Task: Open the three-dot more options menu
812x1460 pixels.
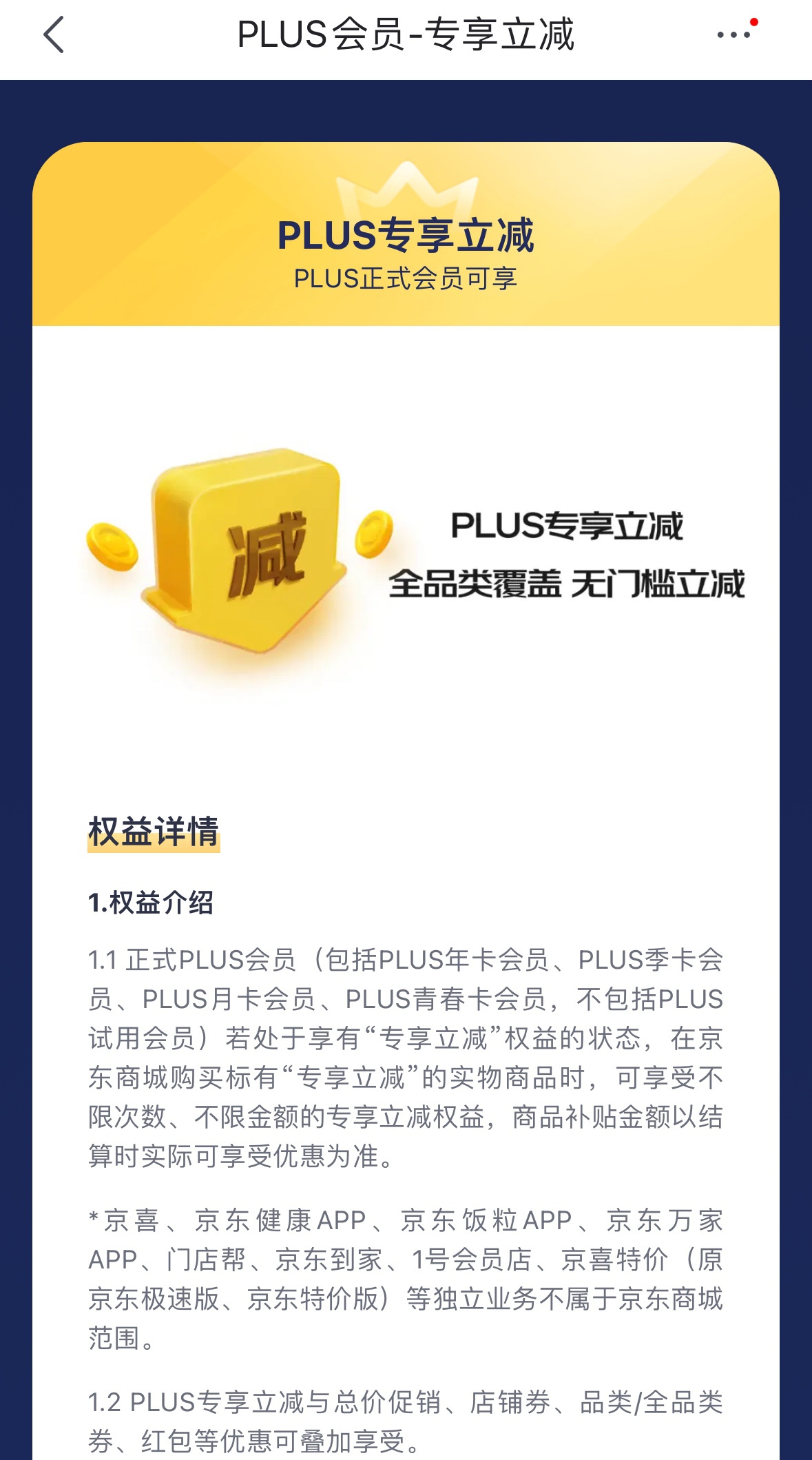Action: pos(733,34)
